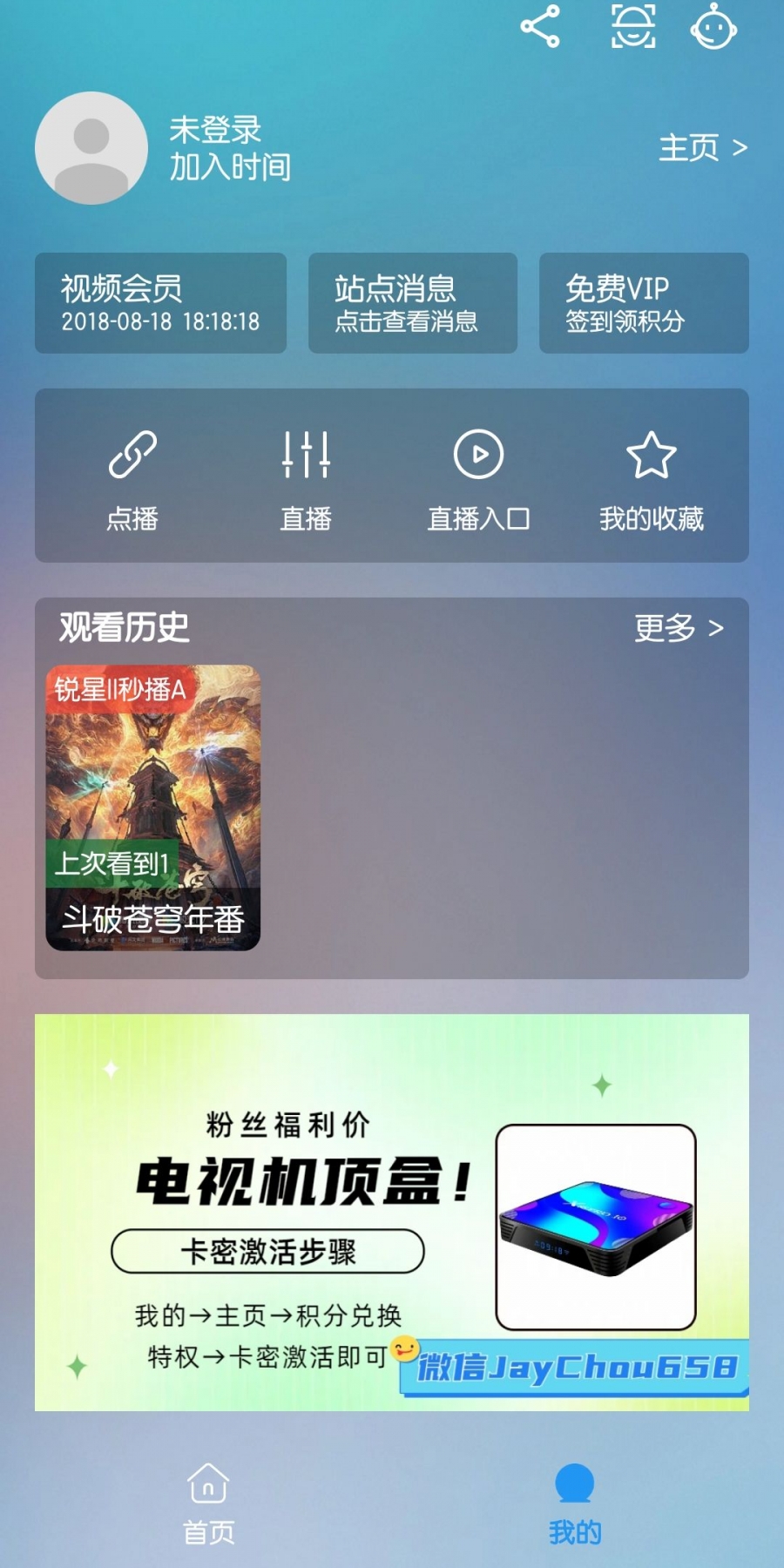The image size is (784, 1568).
Task: View 更多 watch history
Action: coord(678,628)
